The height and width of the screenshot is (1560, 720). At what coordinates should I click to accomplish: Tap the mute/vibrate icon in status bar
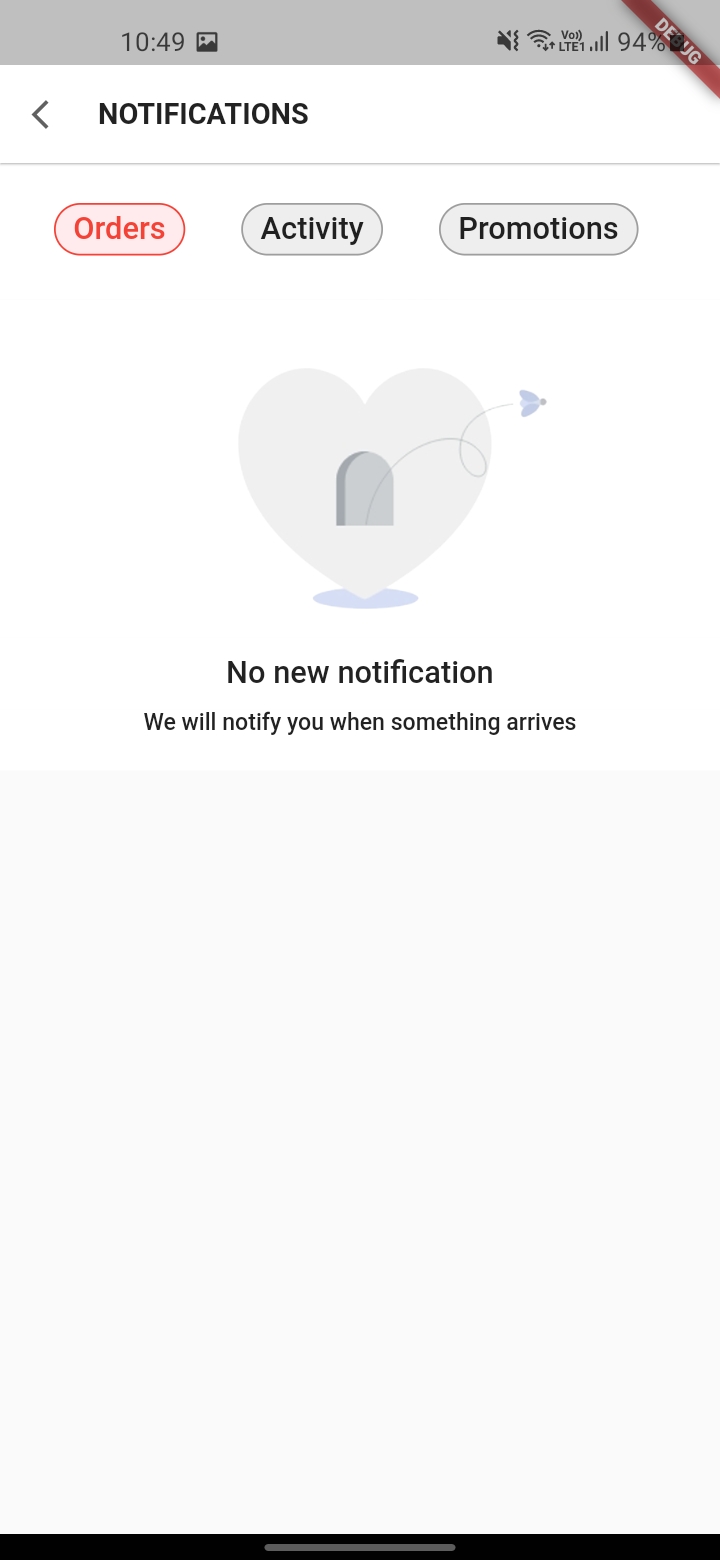tap(506, 41)
